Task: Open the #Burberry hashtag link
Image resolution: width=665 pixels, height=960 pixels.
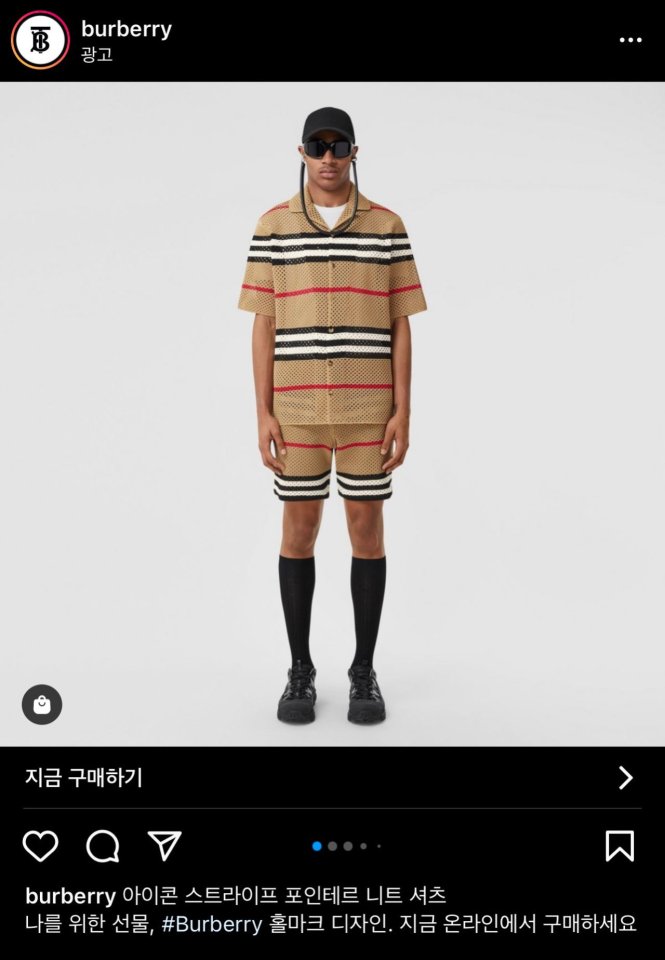Action: click(x=212, y=923)
